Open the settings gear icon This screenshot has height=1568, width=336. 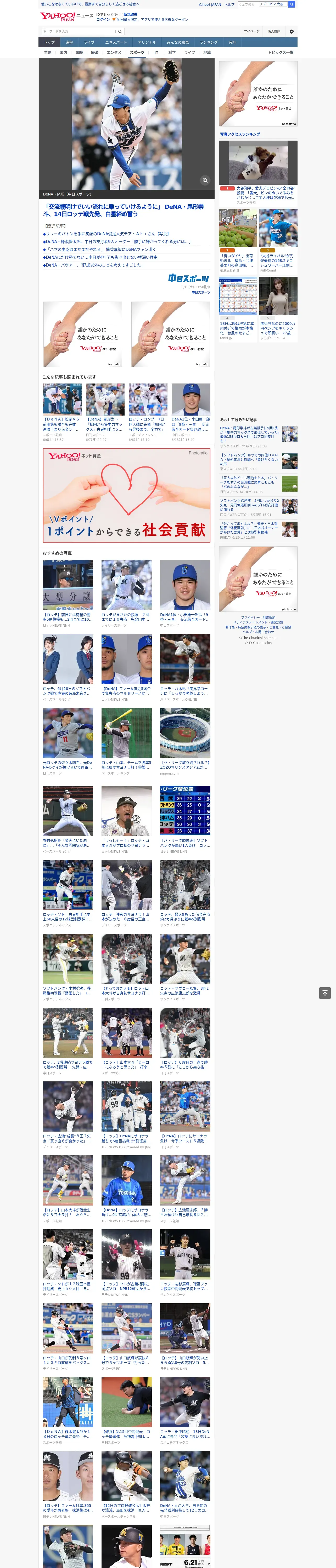[292, 31]
